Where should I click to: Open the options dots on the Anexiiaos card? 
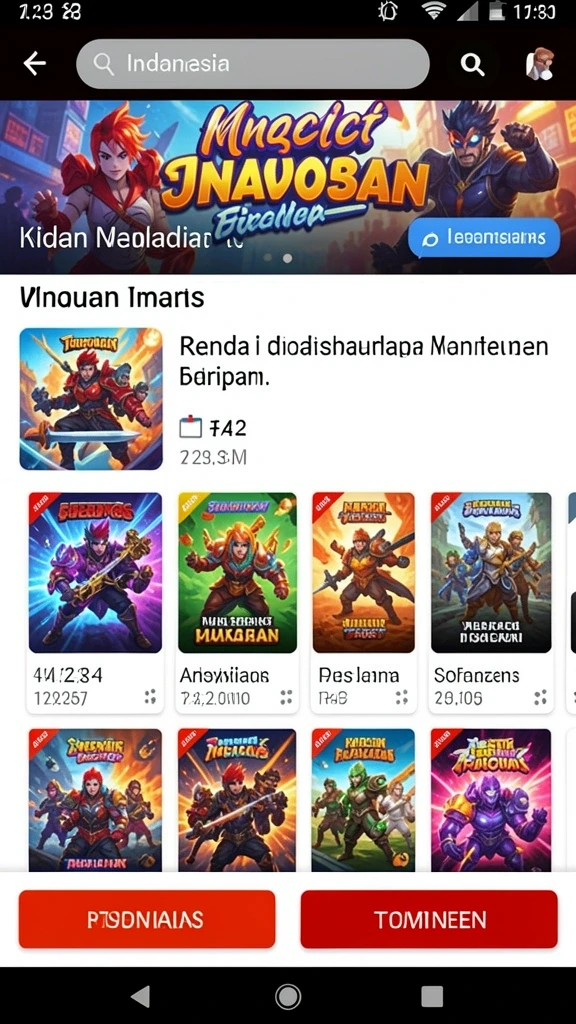pyautogui.click(x=286, y=697)
